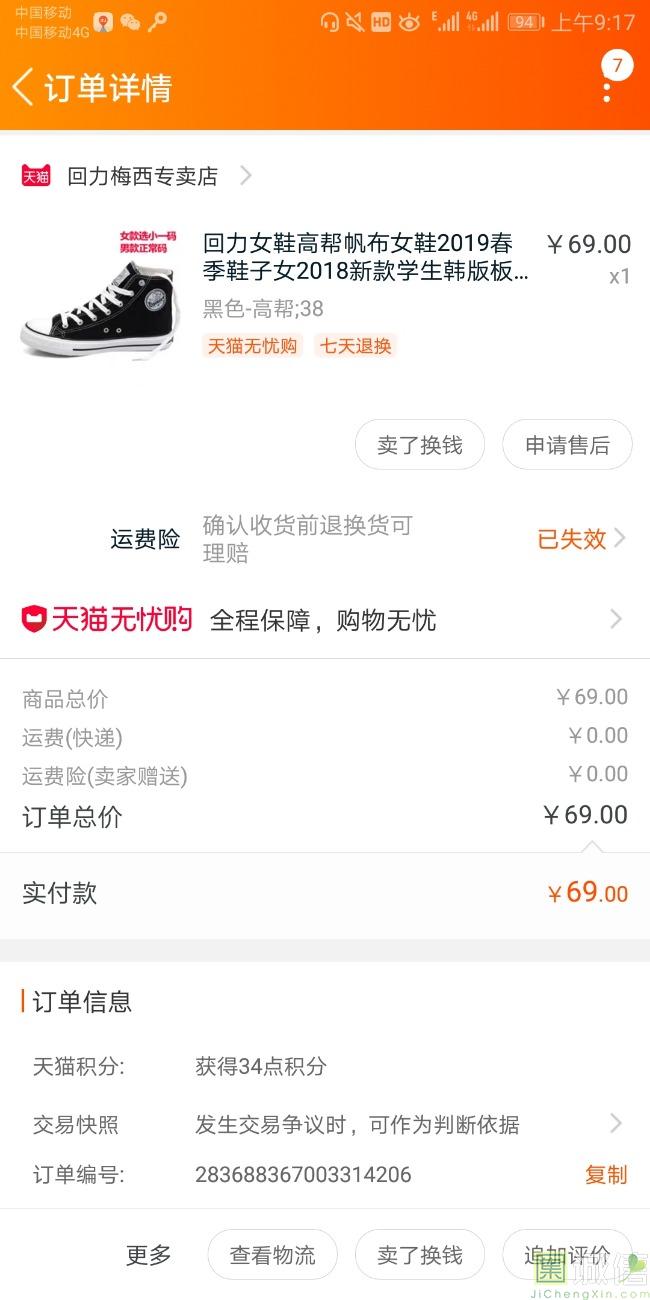Open the 回力梅西专卖店 store page
Screen dimensions: 650x1300
(x=142, y=176)
